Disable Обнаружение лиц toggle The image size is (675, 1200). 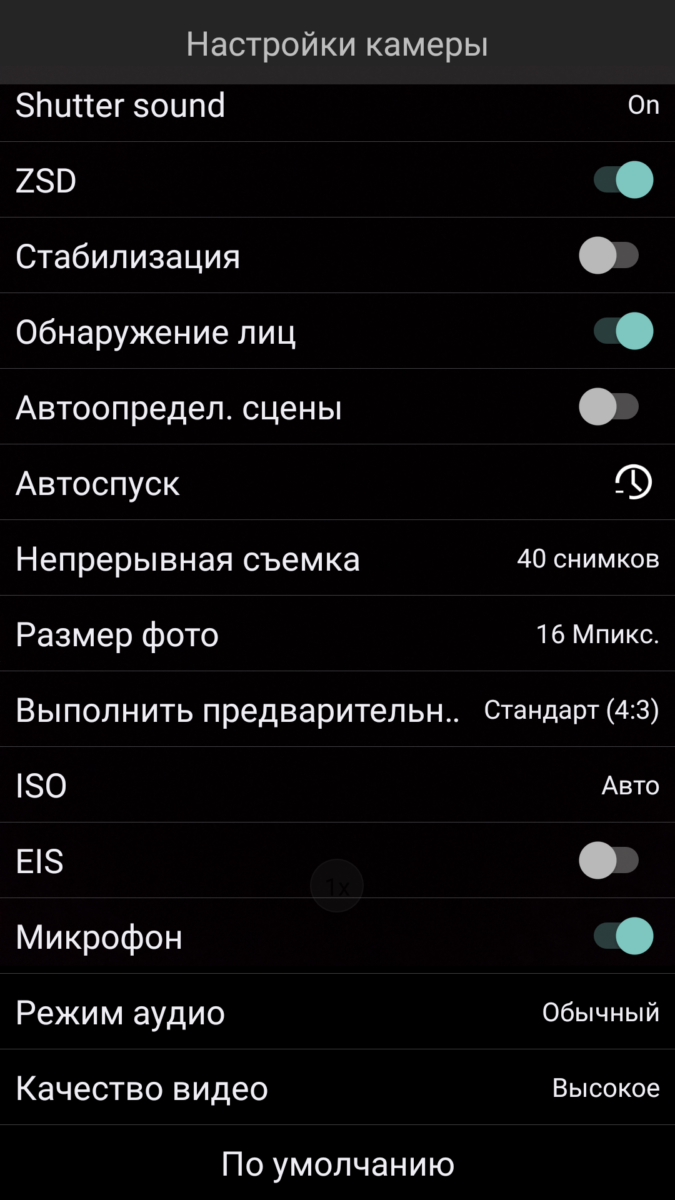coord(623,331)
